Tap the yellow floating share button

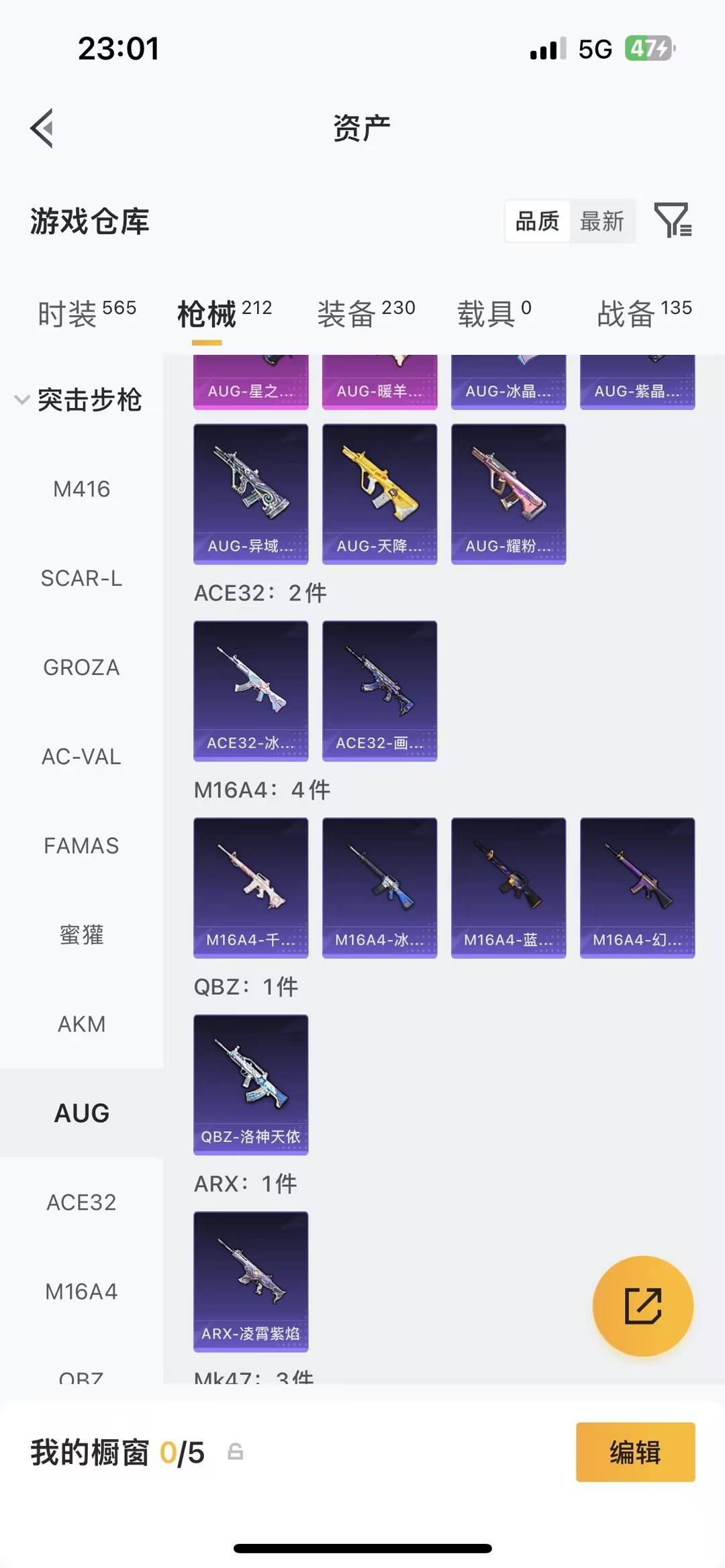pyautogui.click(x=642, y=1306)
